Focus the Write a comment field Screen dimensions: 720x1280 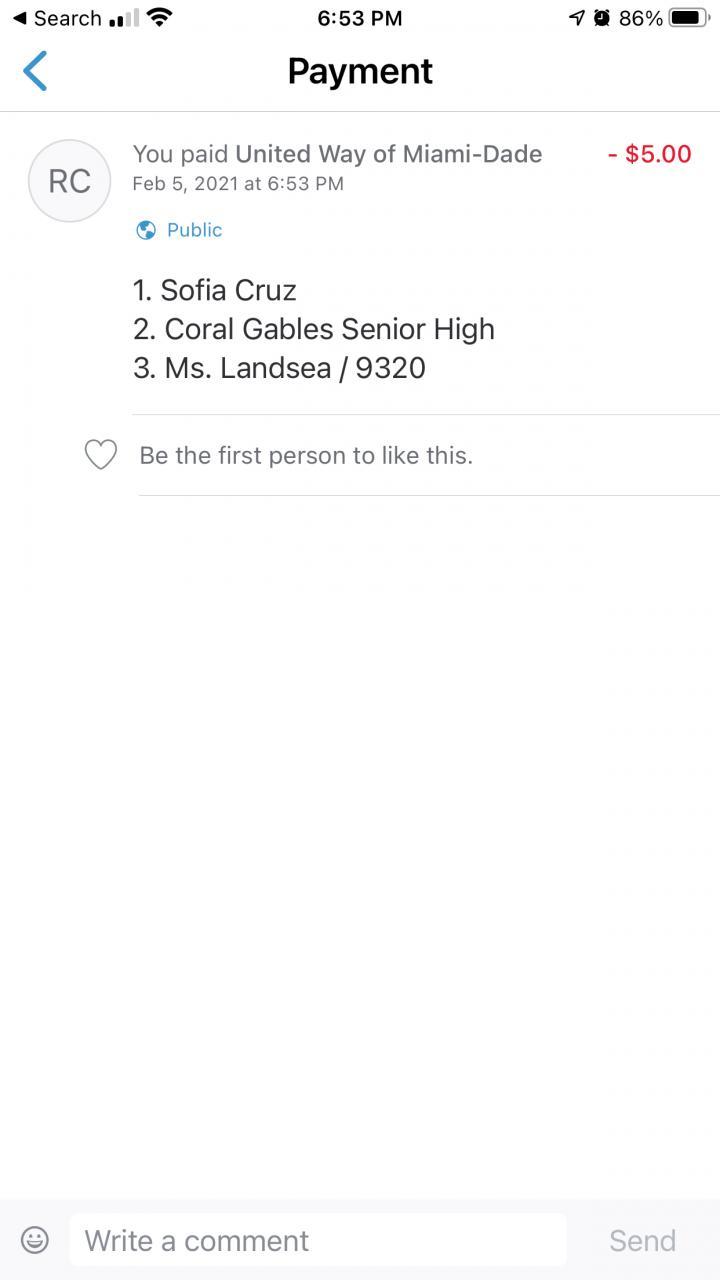coord(318,1240)
